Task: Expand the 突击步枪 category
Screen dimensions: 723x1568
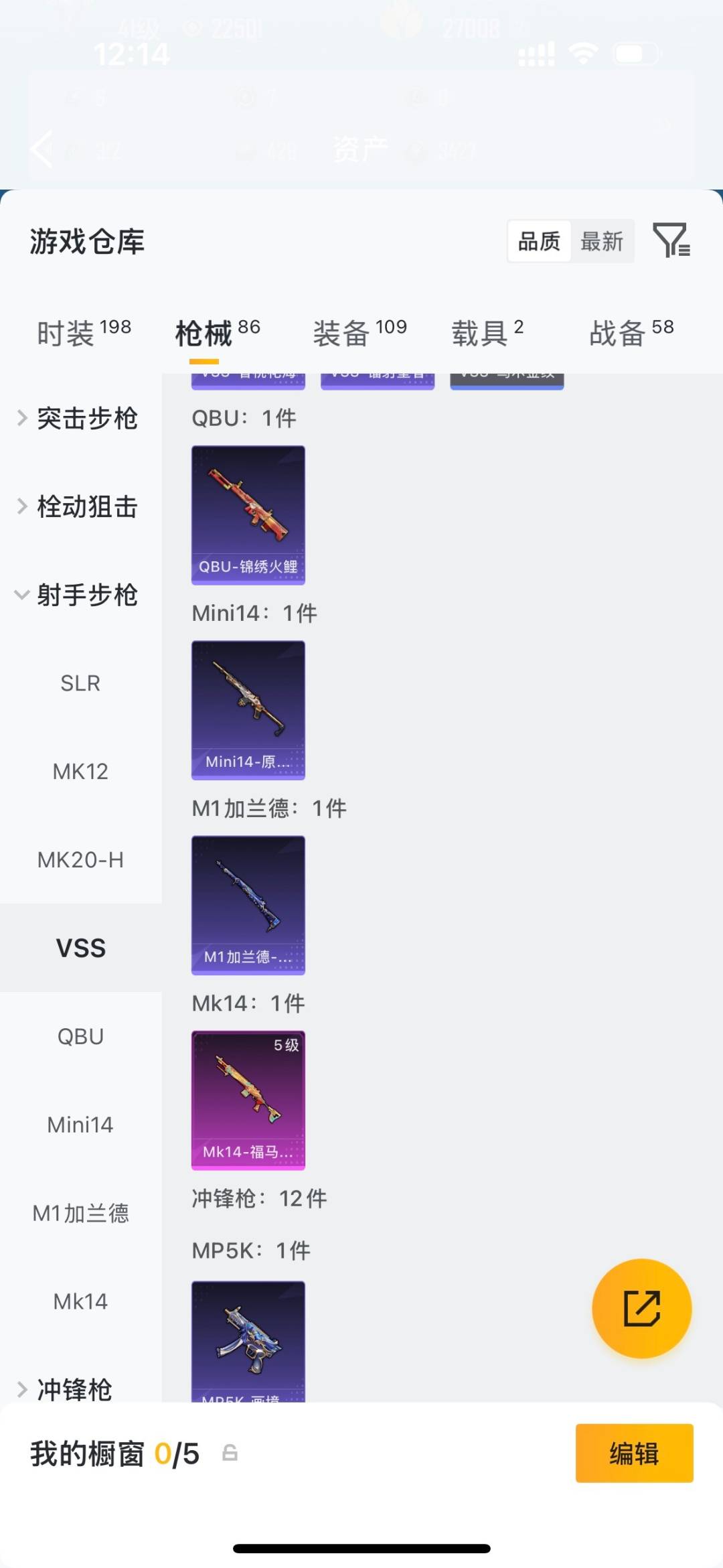Action: pyautogui.click(x=88, y=418)
